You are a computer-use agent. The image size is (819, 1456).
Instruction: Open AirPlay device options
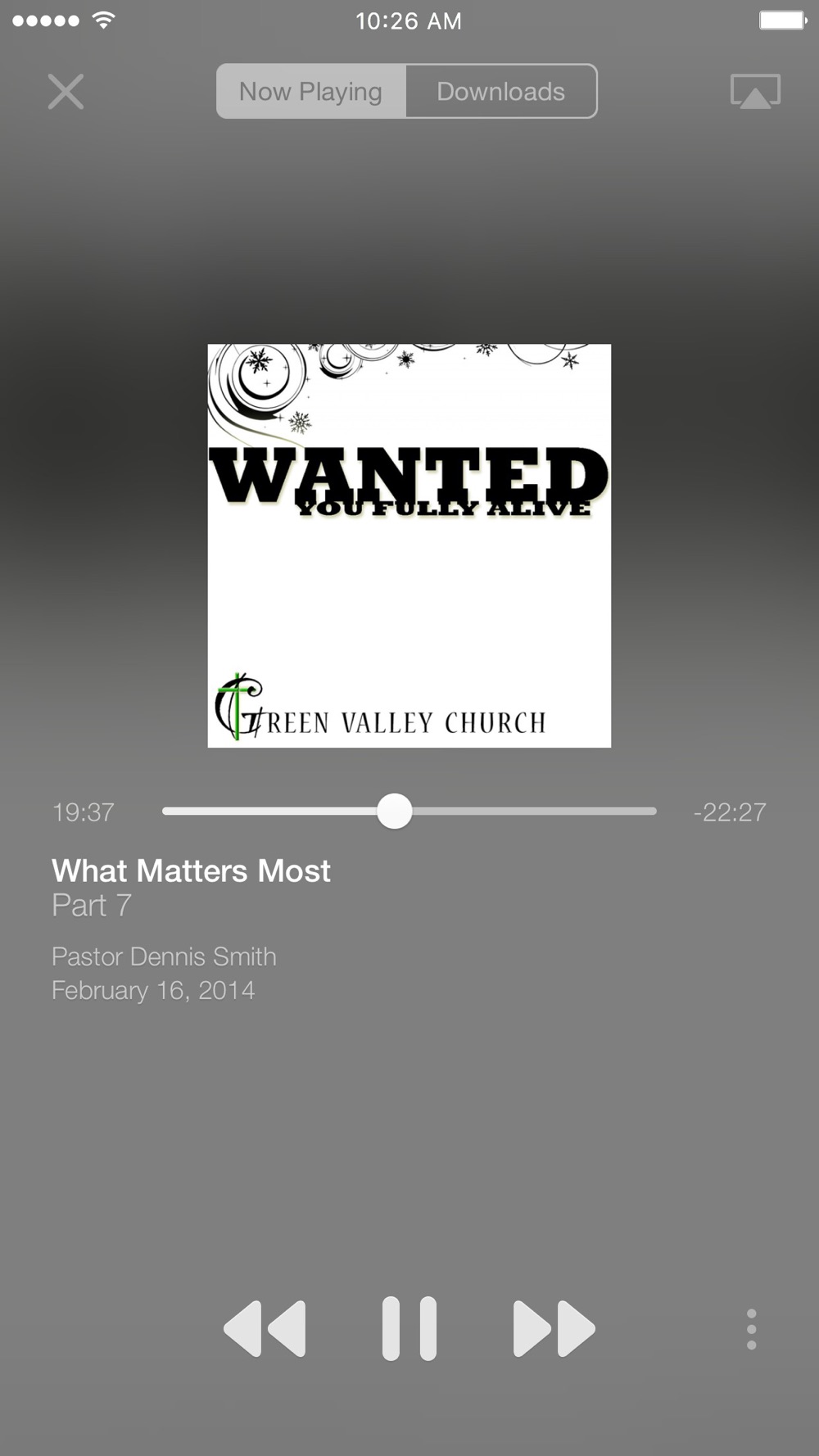click(x=754, y=92)
